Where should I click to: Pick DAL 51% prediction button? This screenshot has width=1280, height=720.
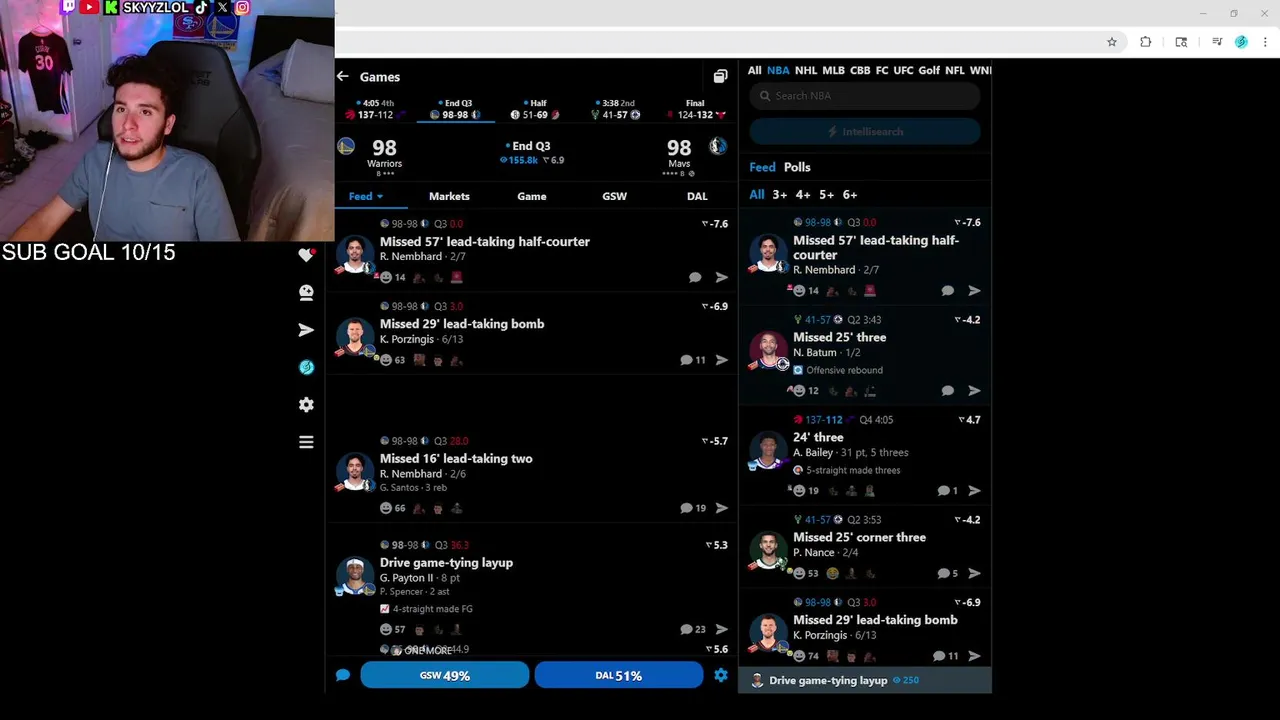click(618, 675)
